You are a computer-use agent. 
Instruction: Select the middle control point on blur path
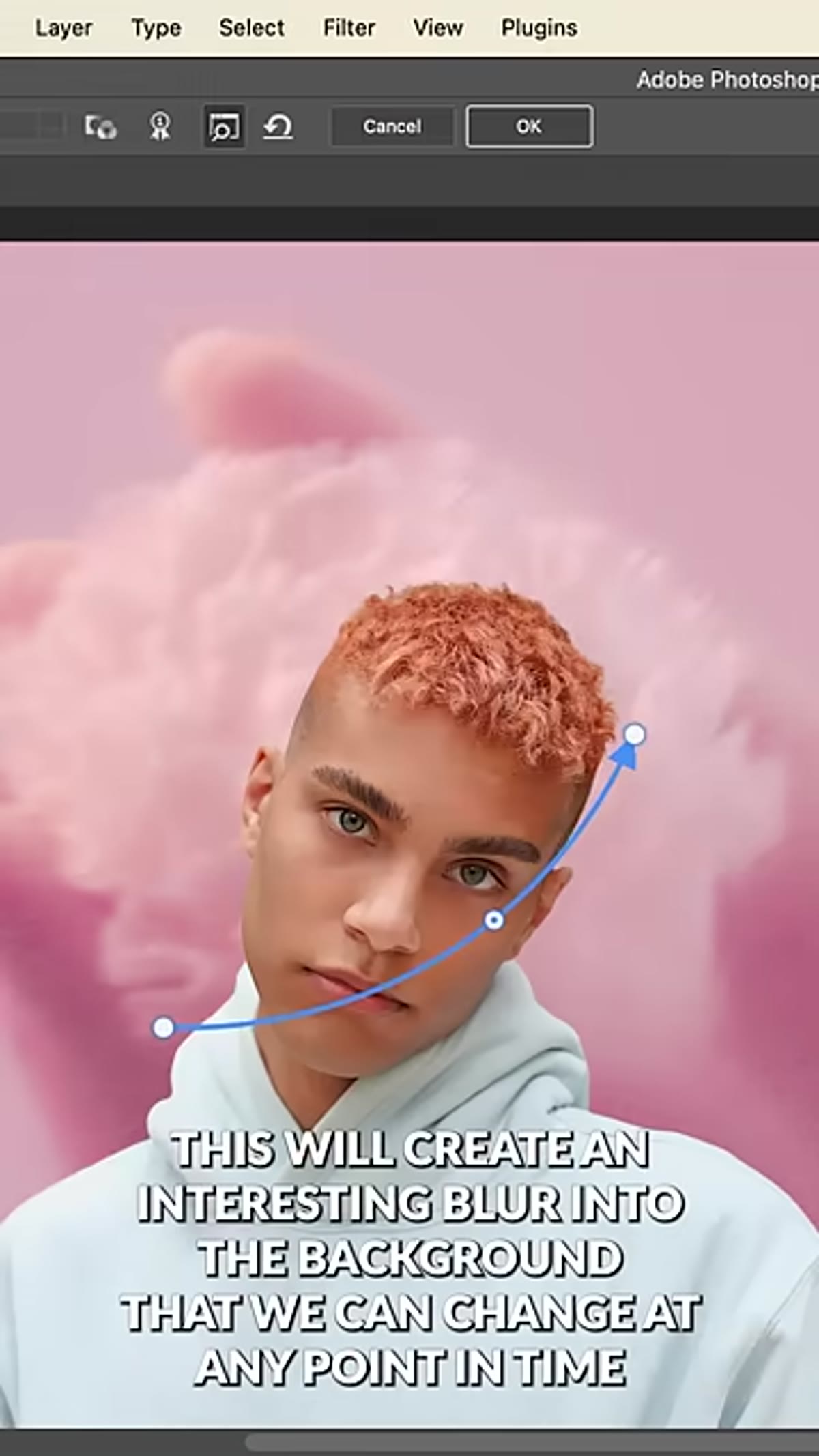[x=494, y=920]
